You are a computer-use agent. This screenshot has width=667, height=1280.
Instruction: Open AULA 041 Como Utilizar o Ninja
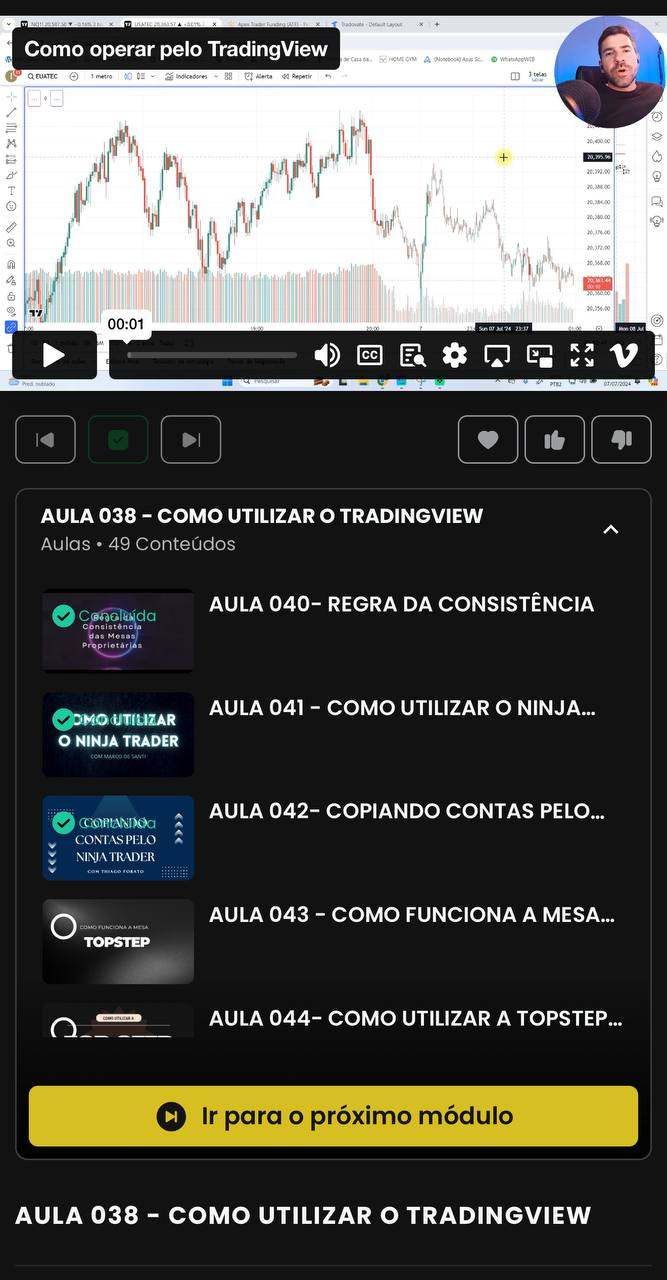pyautogui.click(x=401, y=708)
